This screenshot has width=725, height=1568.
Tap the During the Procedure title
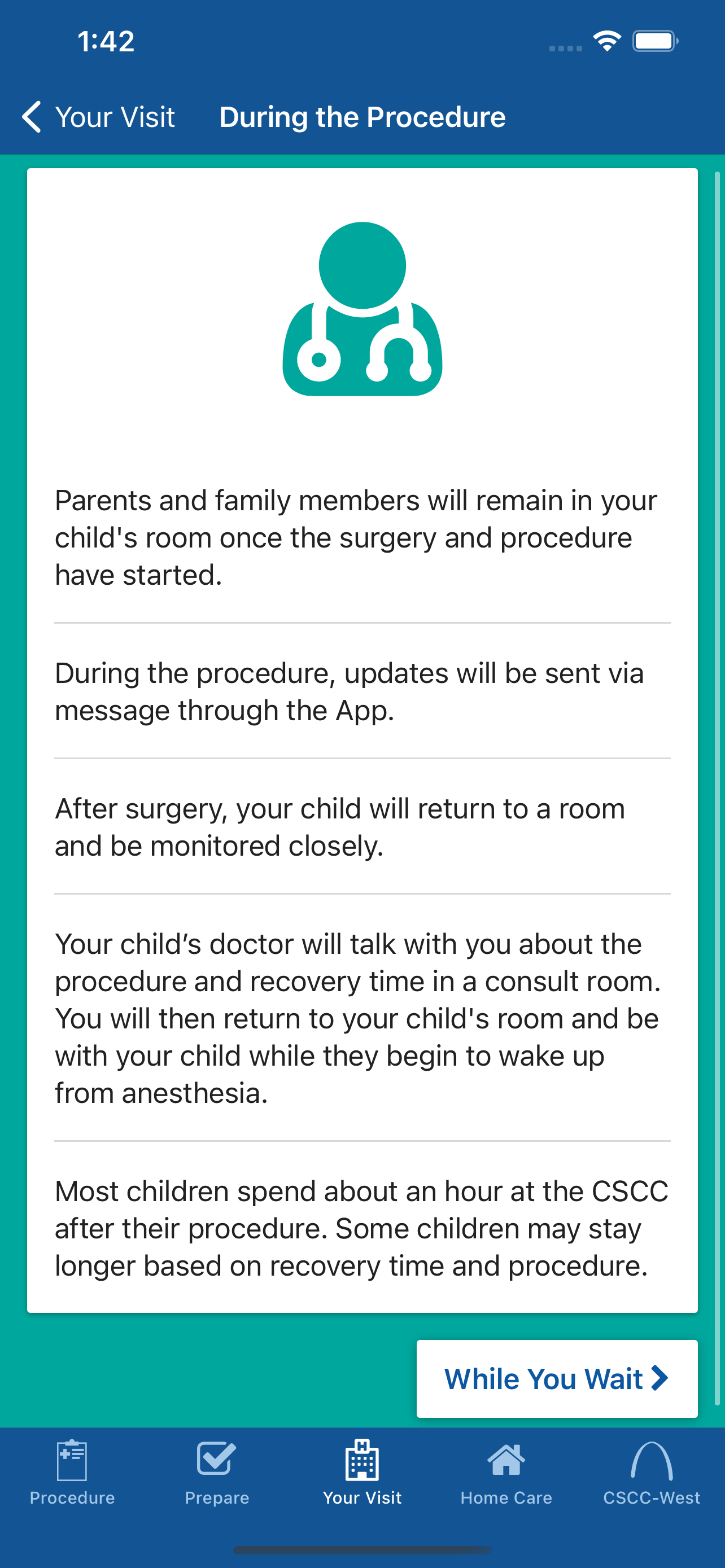362,116
